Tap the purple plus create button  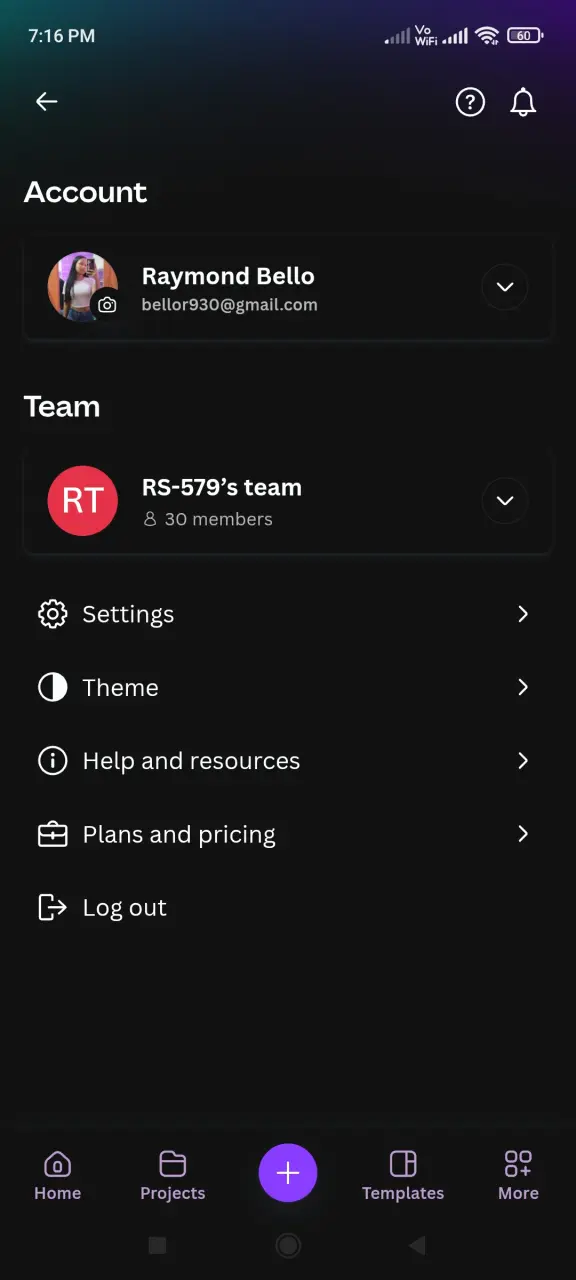click(x=288, y=1173)
